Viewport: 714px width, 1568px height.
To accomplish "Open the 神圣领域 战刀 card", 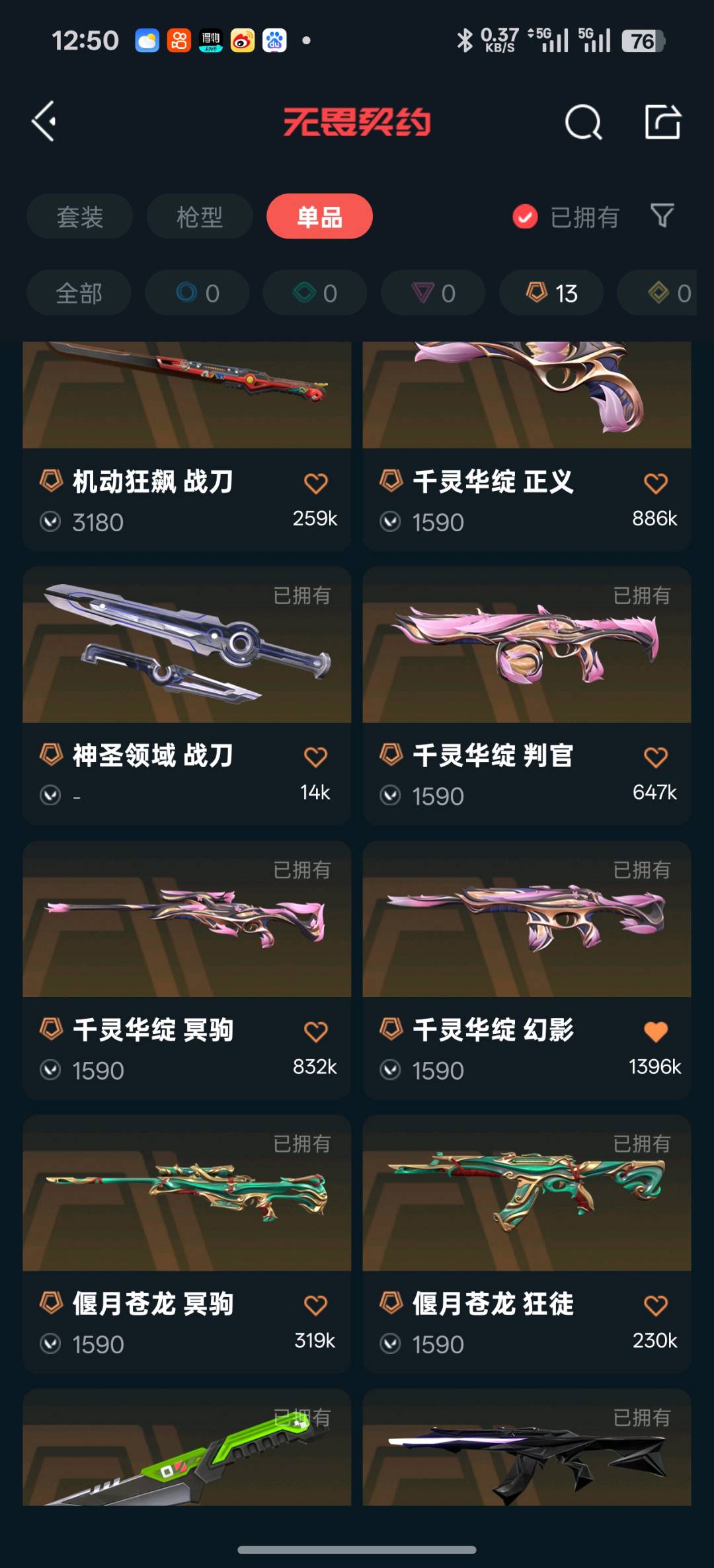I will pos(186,661).
